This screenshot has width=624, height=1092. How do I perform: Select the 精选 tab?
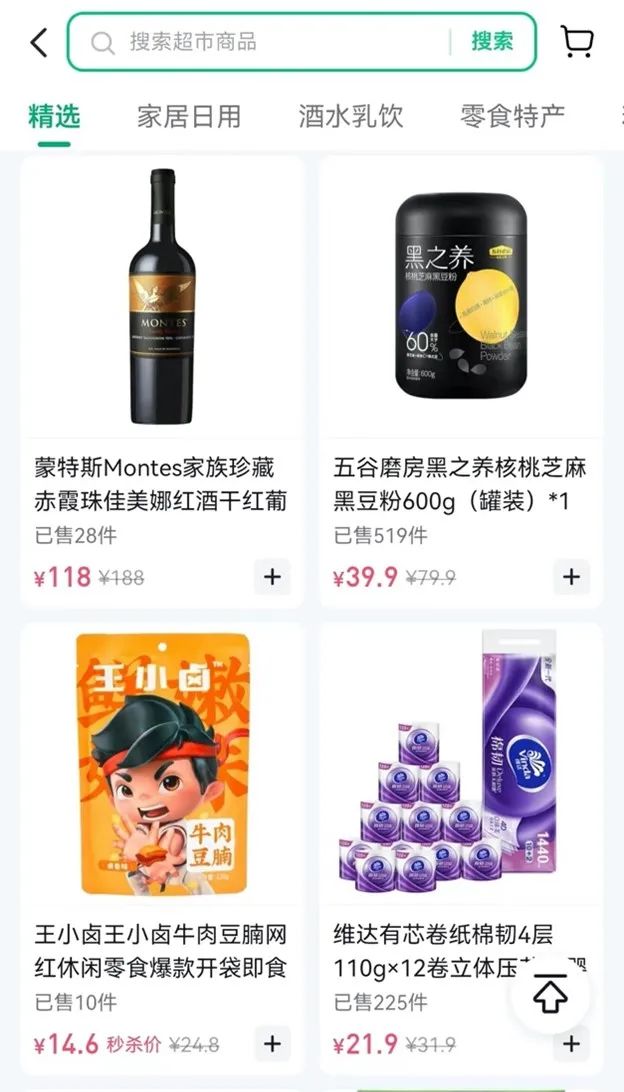54,116
